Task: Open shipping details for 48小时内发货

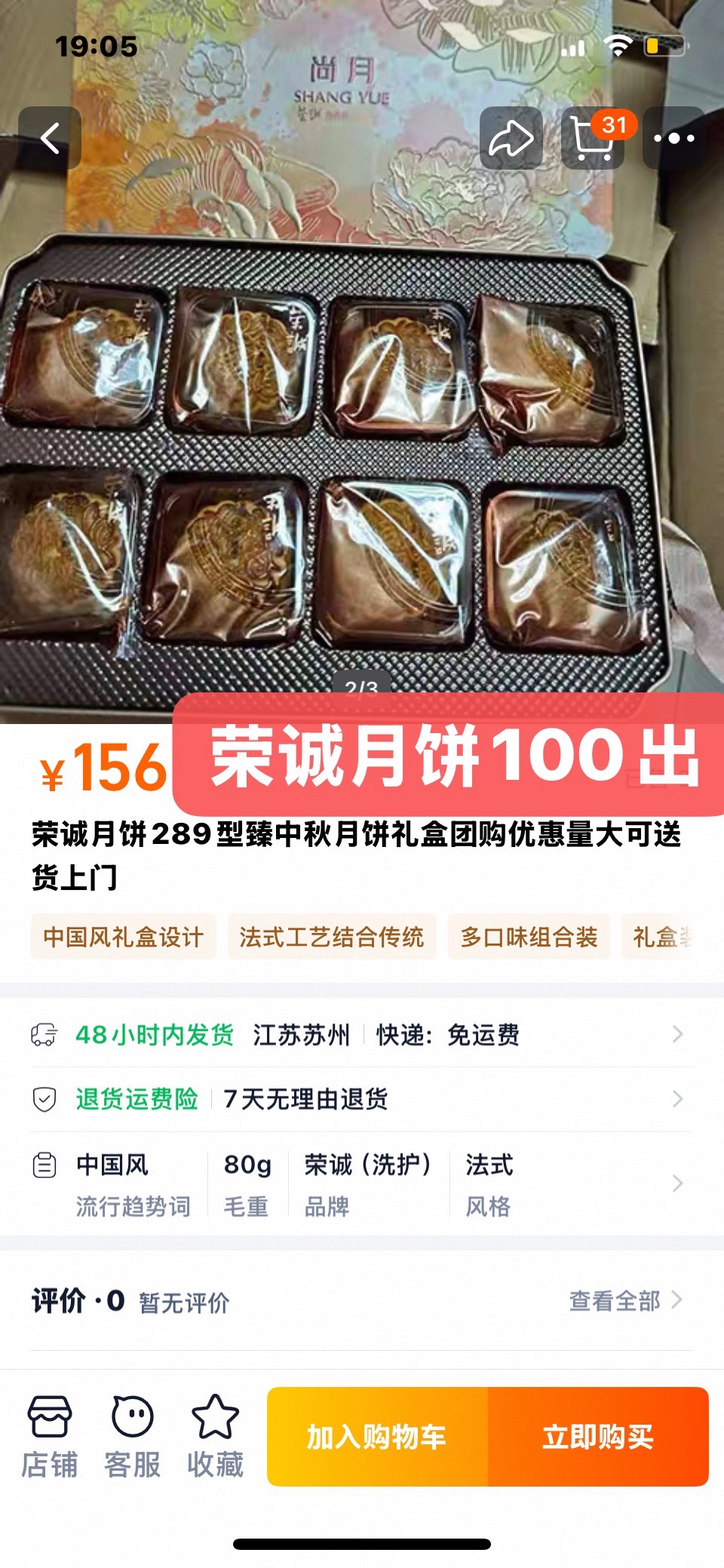Action: 360,1035
